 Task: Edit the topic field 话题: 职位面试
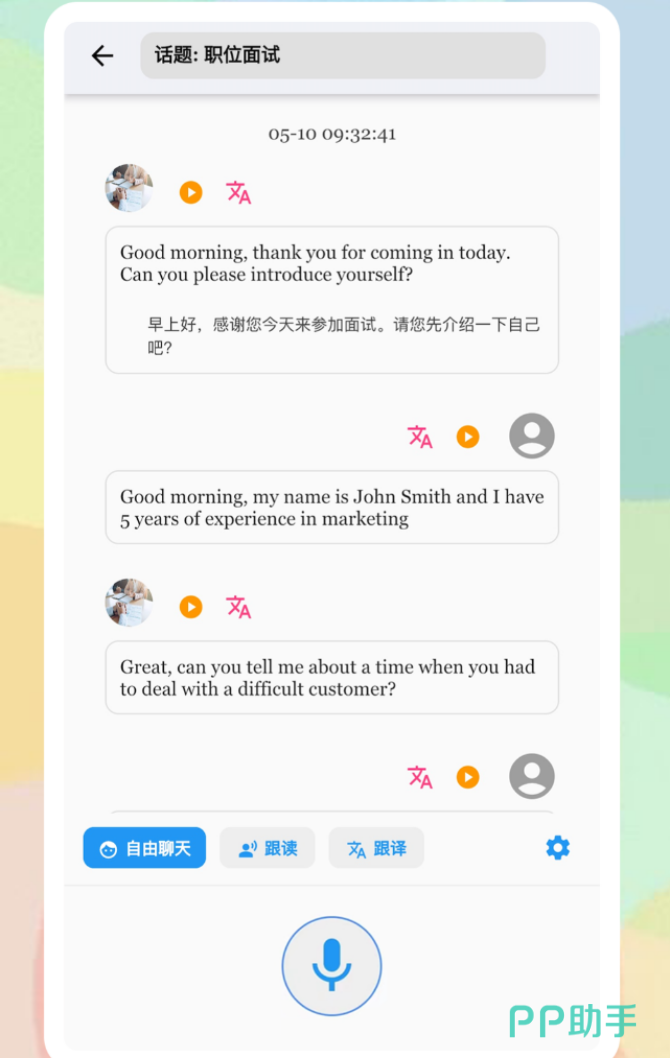click(343, 56)
